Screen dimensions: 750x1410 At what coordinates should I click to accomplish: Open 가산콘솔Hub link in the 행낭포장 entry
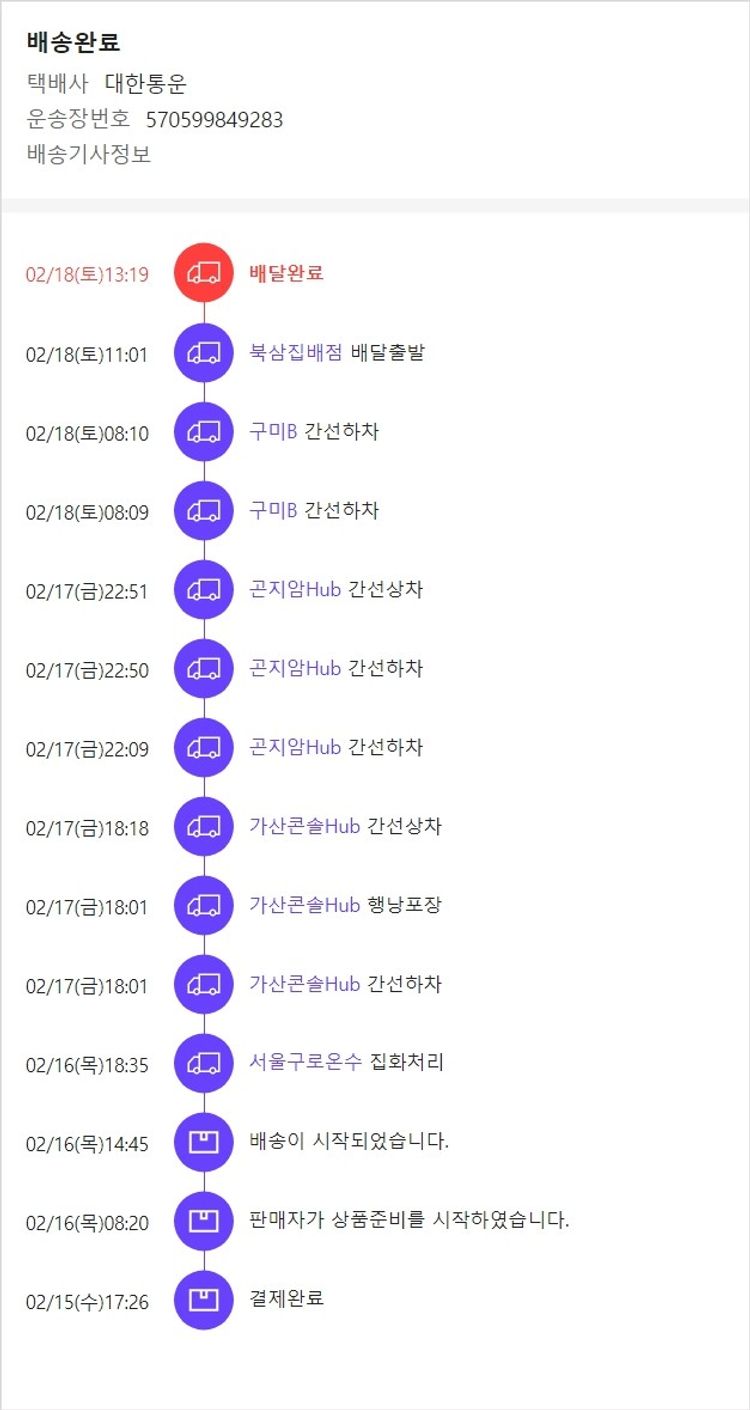pos(304,905)
